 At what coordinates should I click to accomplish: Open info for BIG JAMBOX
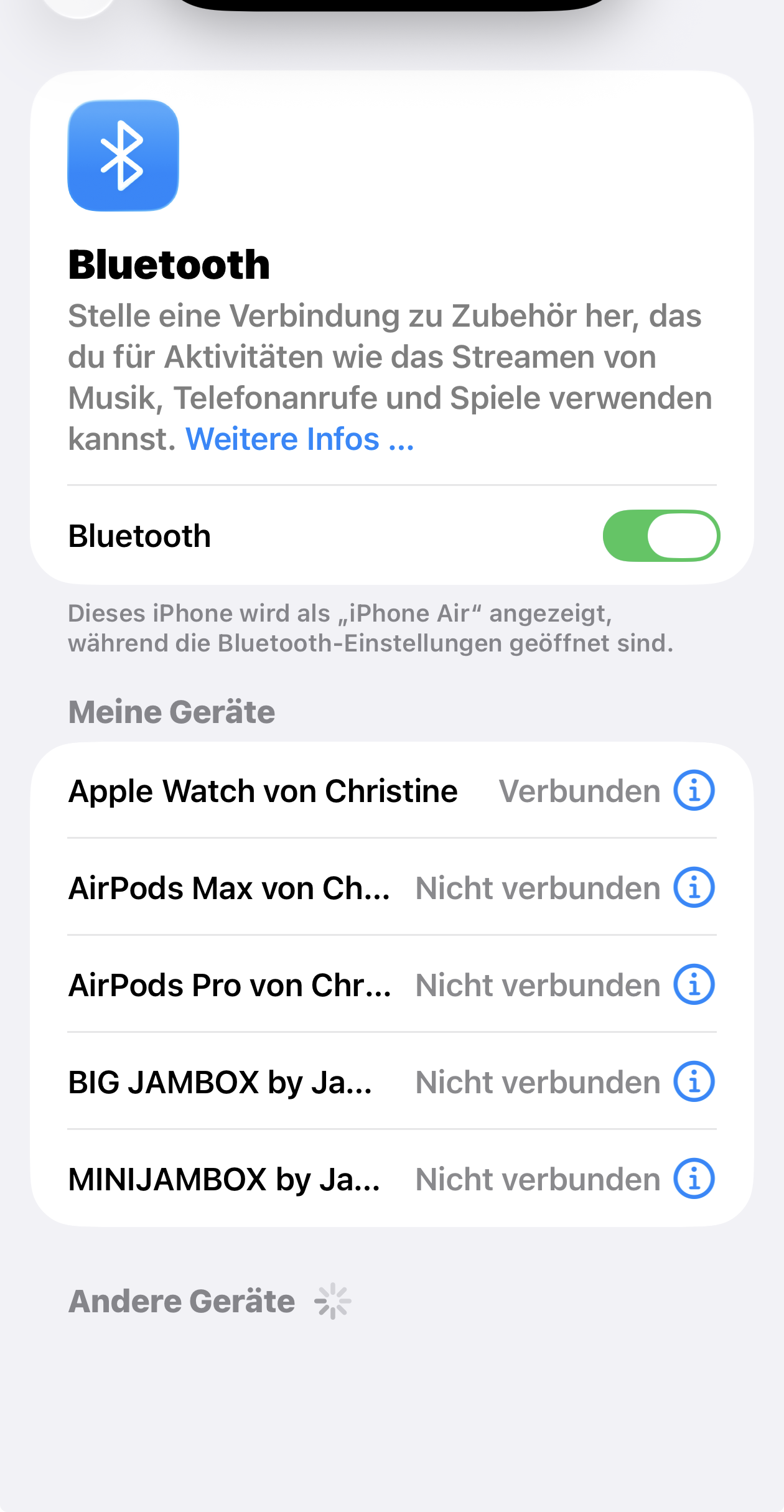pyautogui.click(x=694, y=1082)
